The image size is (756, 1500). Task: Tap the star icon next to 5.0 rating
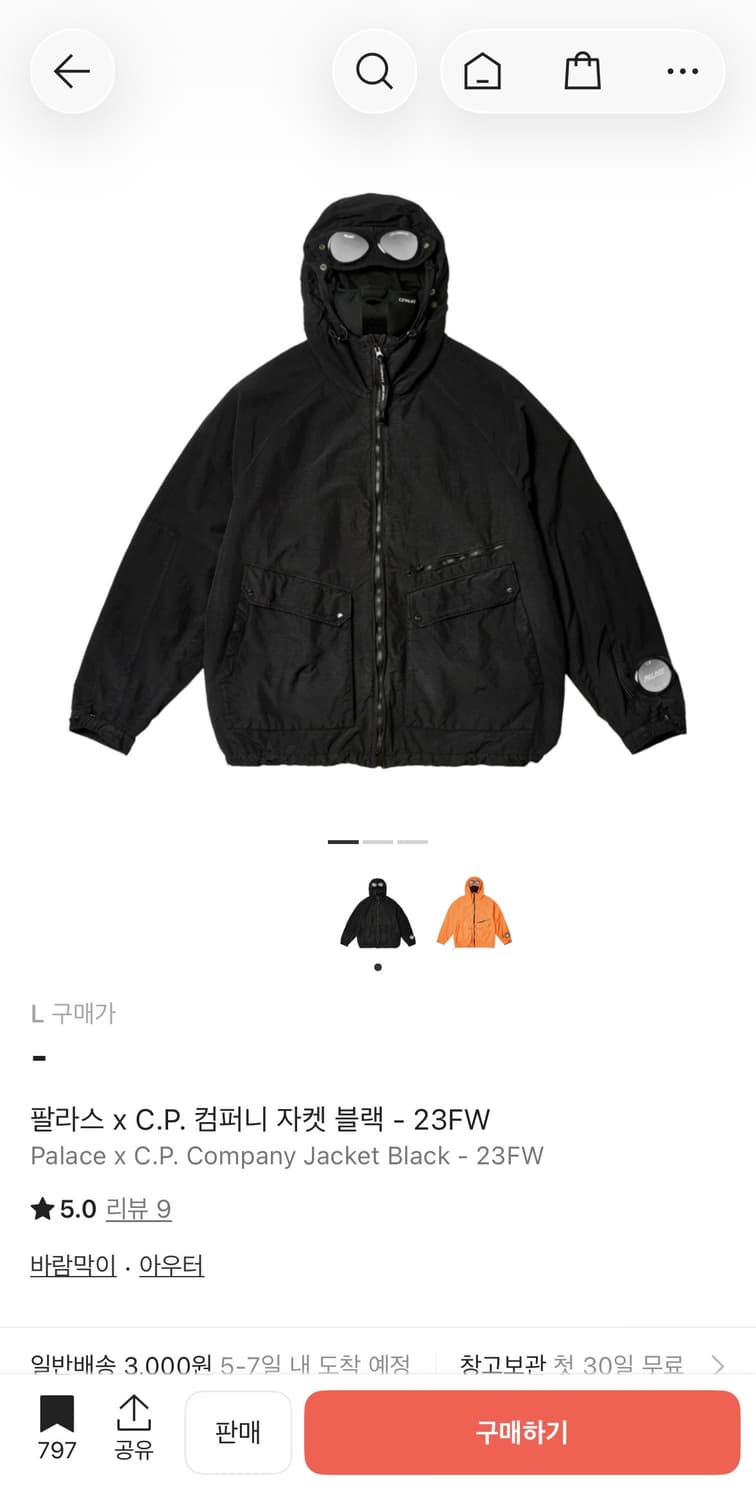(x=40, y=1208)
